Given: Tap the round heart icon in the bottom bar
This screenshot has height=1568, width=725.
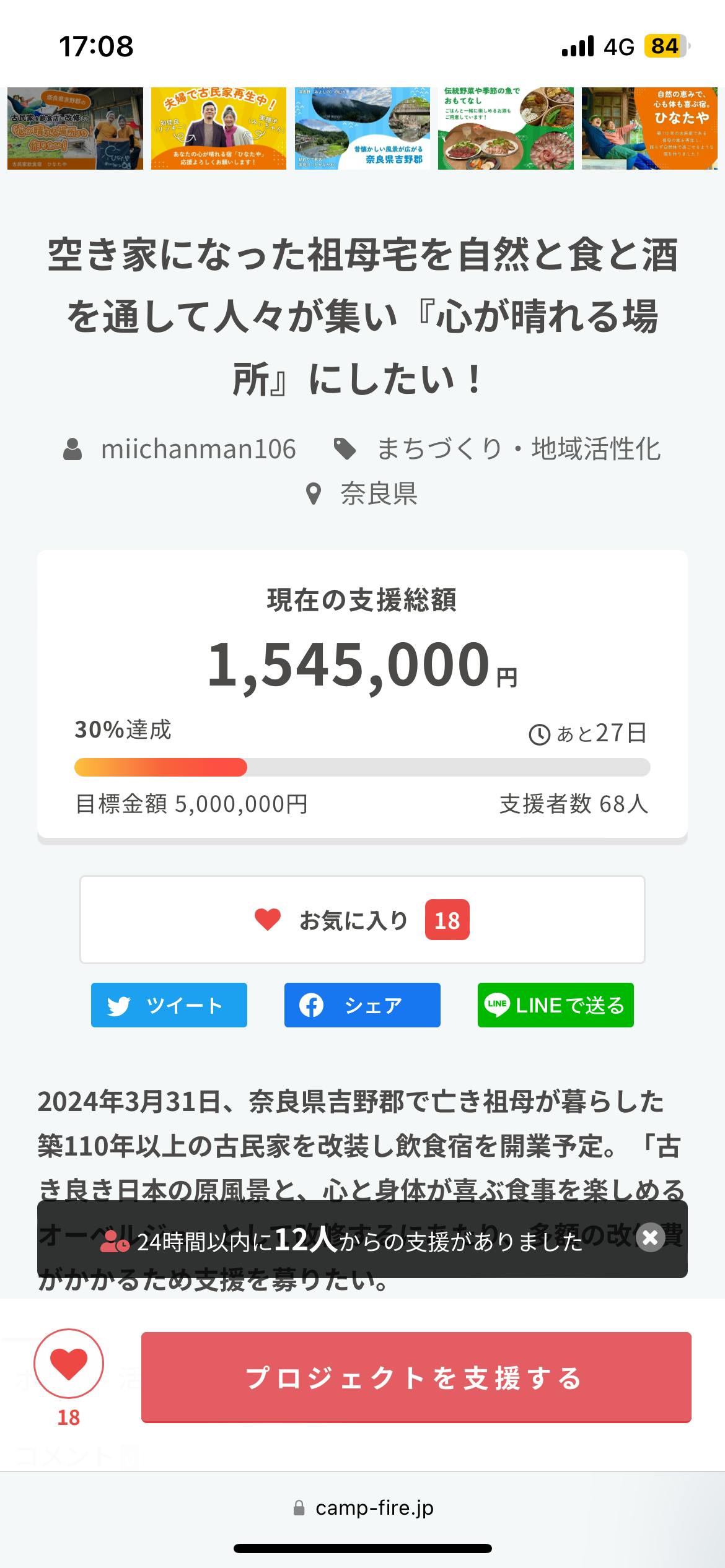Looking at the screenshot, I should (x=69, y=1364).
